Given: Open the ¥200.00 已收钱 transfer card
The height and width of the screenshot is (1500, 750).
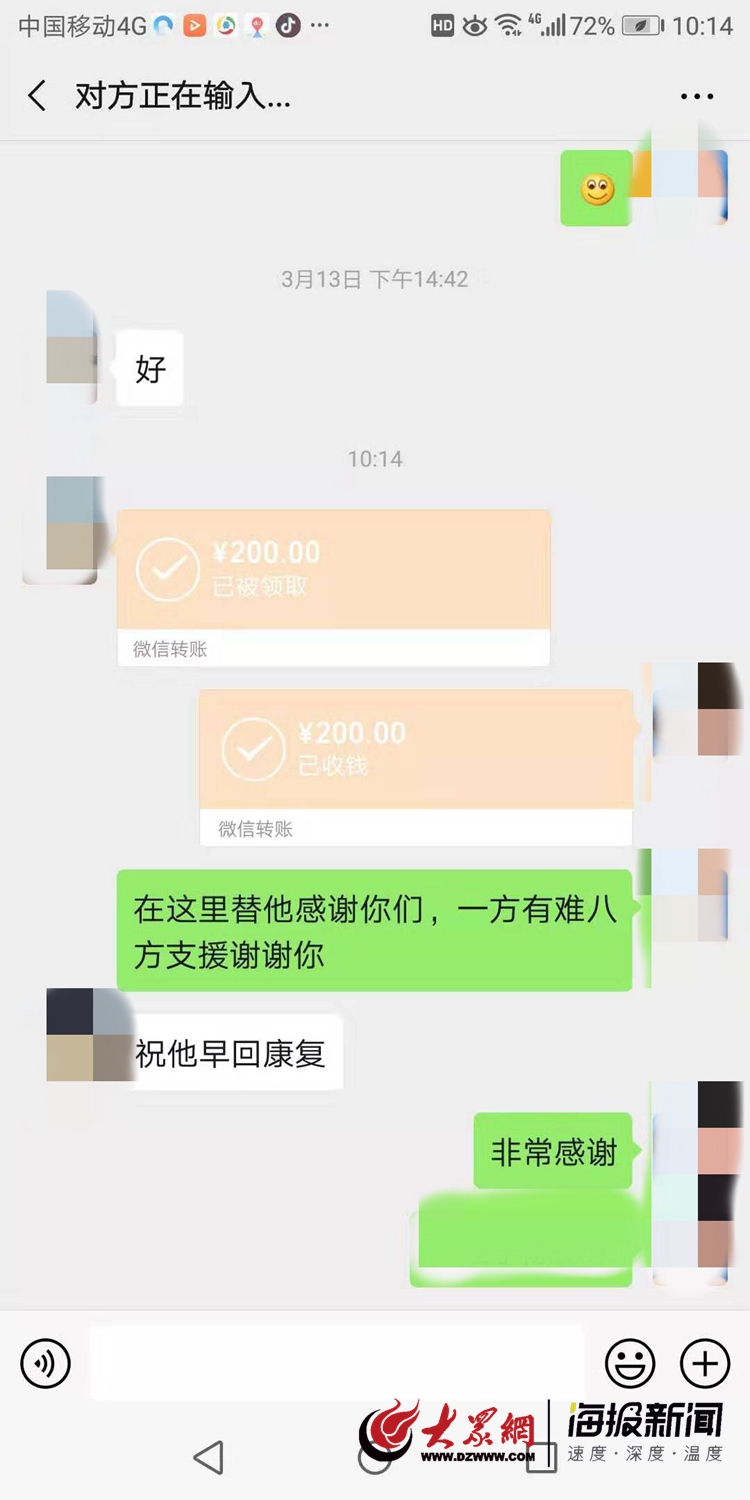Looking at the screenshot, I should [415, 767].
